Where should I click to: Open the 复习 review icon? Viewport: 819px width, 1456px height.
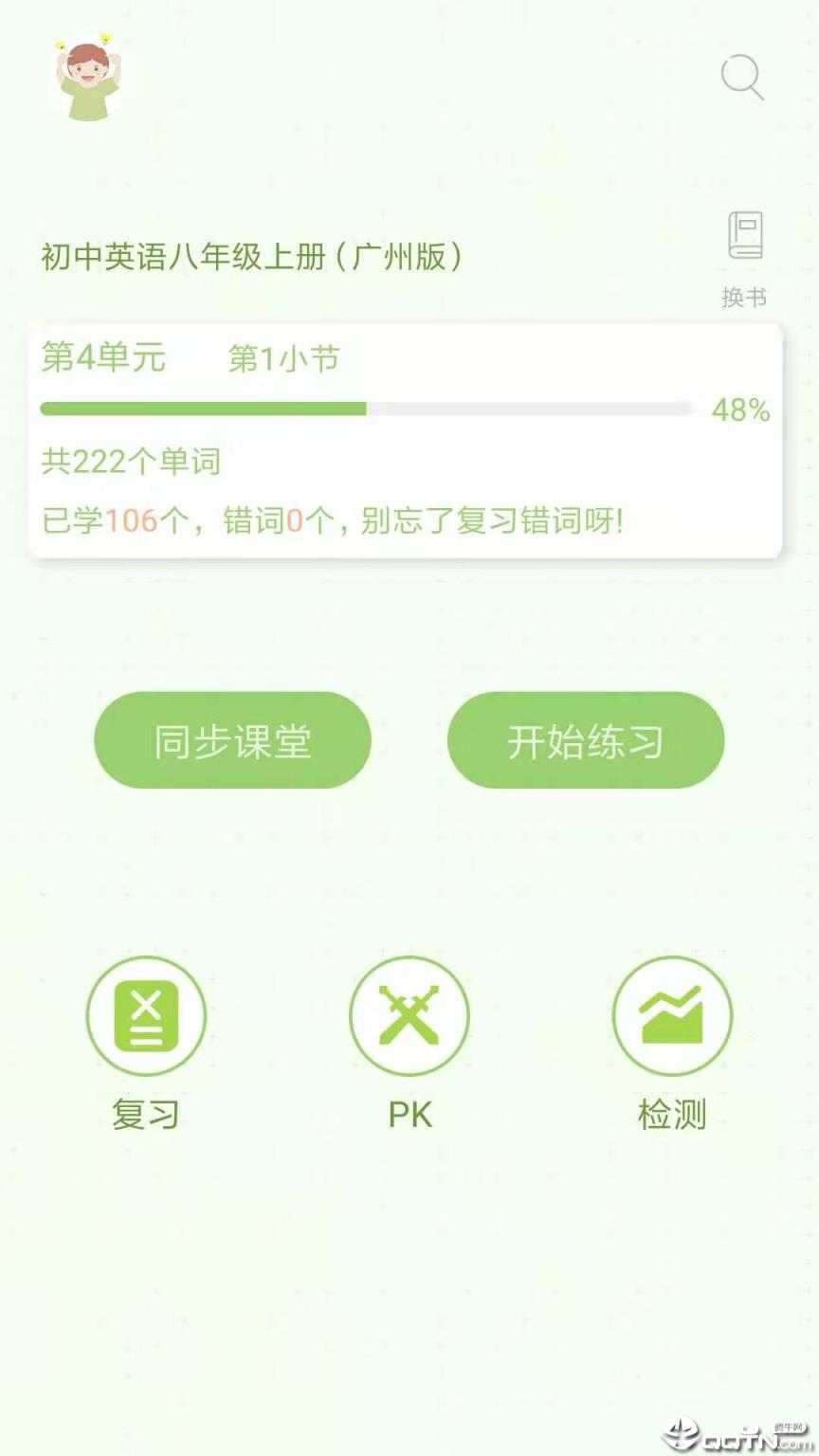(146, 1015)
